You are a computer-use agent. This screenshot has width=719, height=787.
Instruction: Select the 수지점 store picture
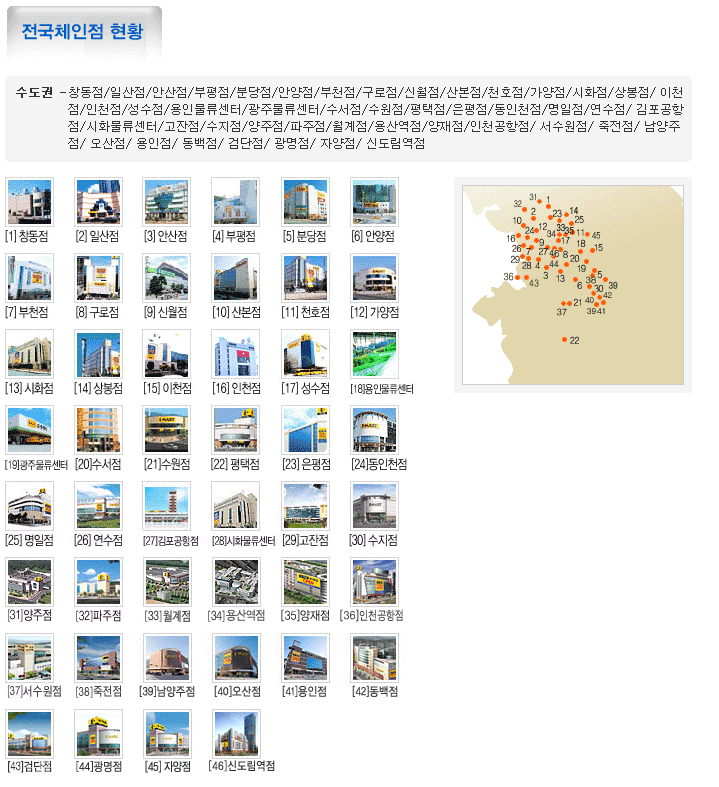375,507
